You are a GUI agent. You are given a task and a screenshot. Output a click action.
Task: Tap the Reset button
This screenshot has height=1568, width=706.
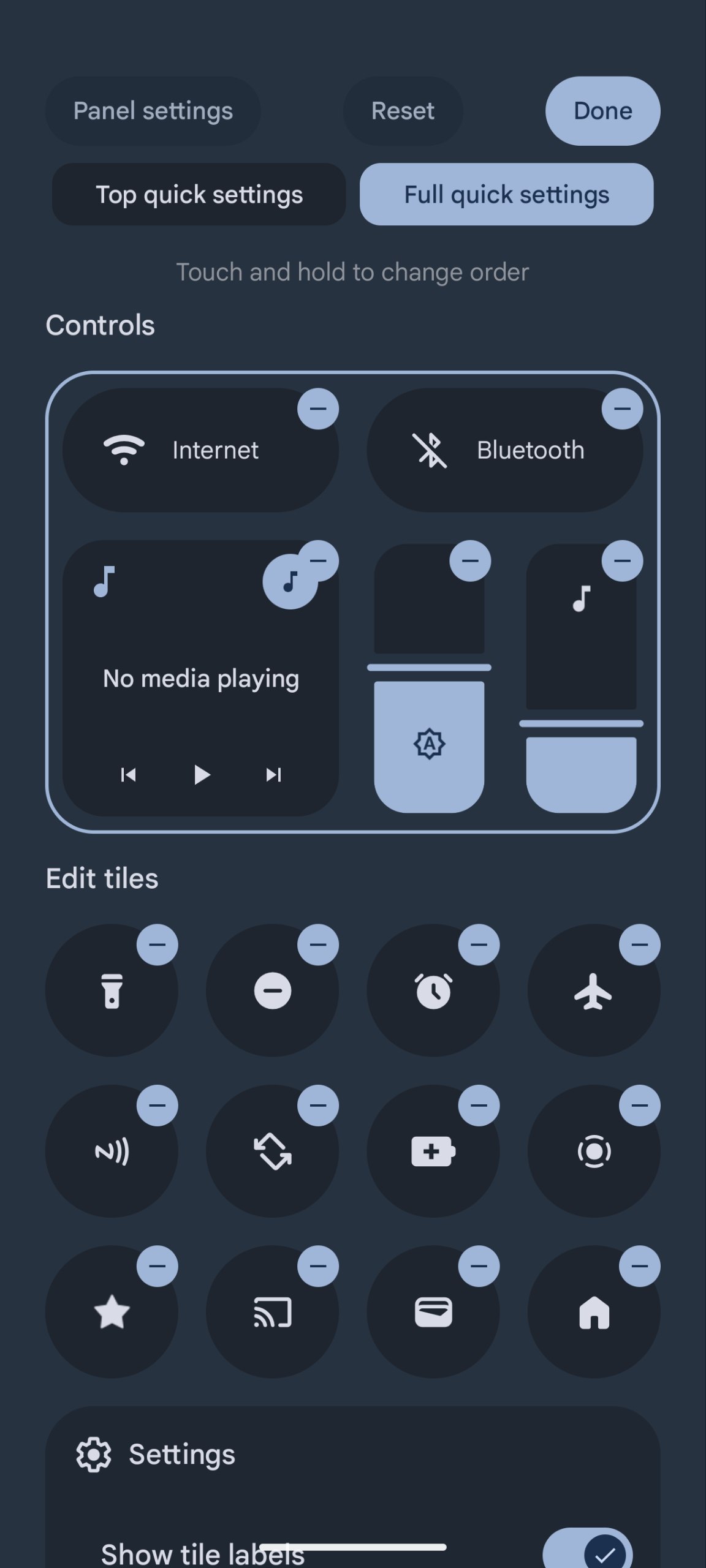pos(403,111)
